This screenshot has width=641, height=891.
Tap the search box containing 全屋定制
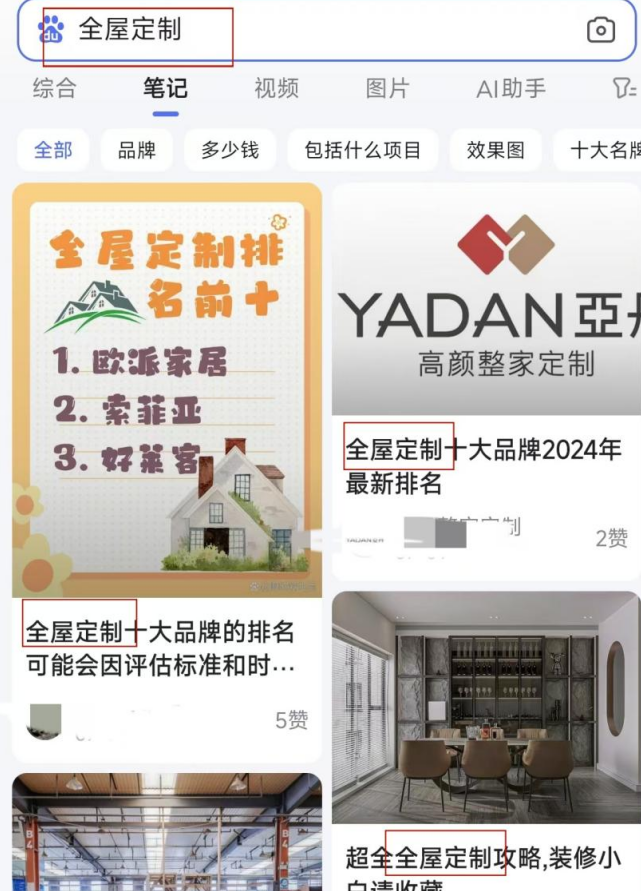[x=300, y=30]
